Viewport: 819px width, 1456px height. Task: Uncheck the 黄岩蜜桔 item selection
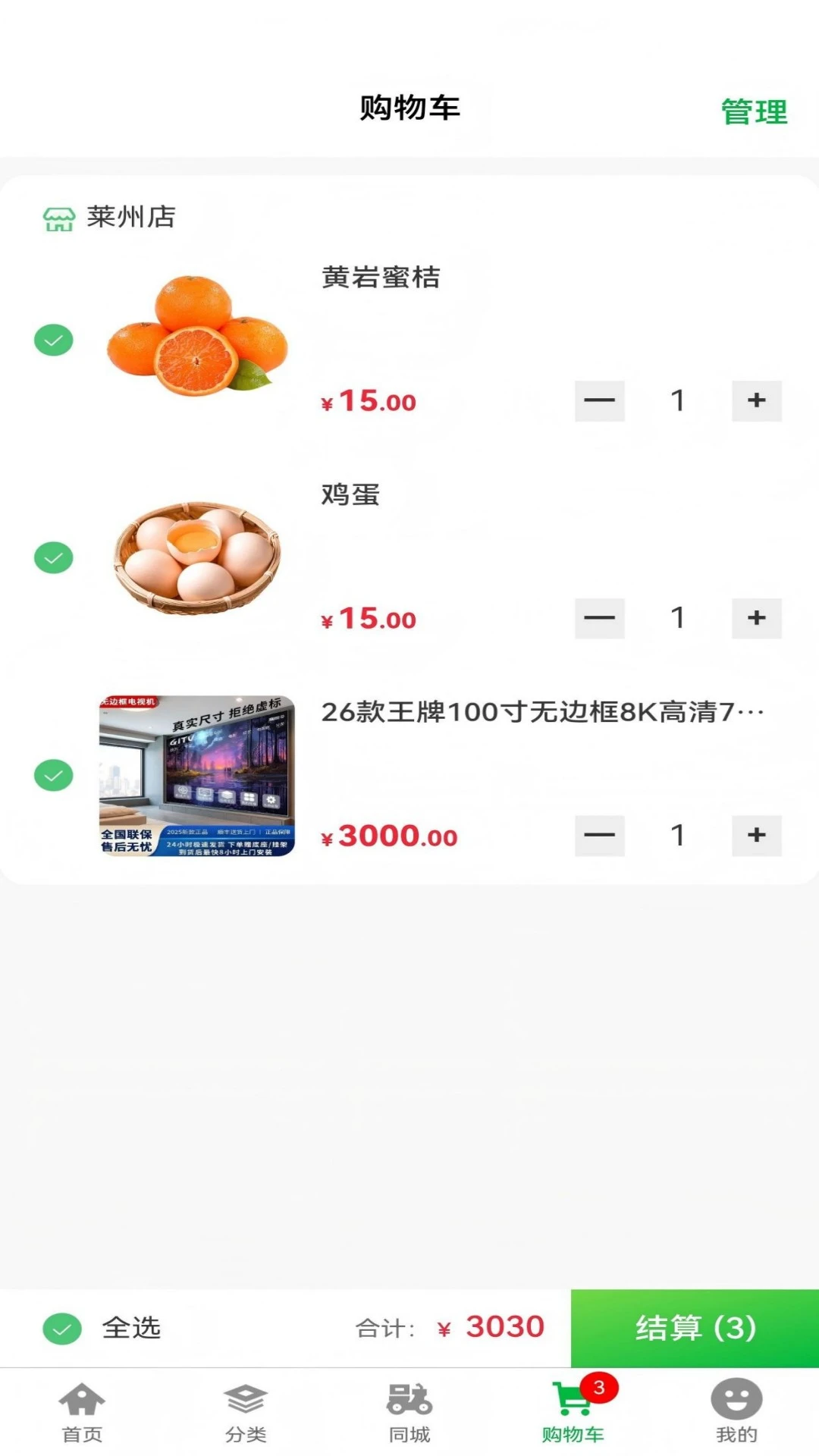pos(53,340)
